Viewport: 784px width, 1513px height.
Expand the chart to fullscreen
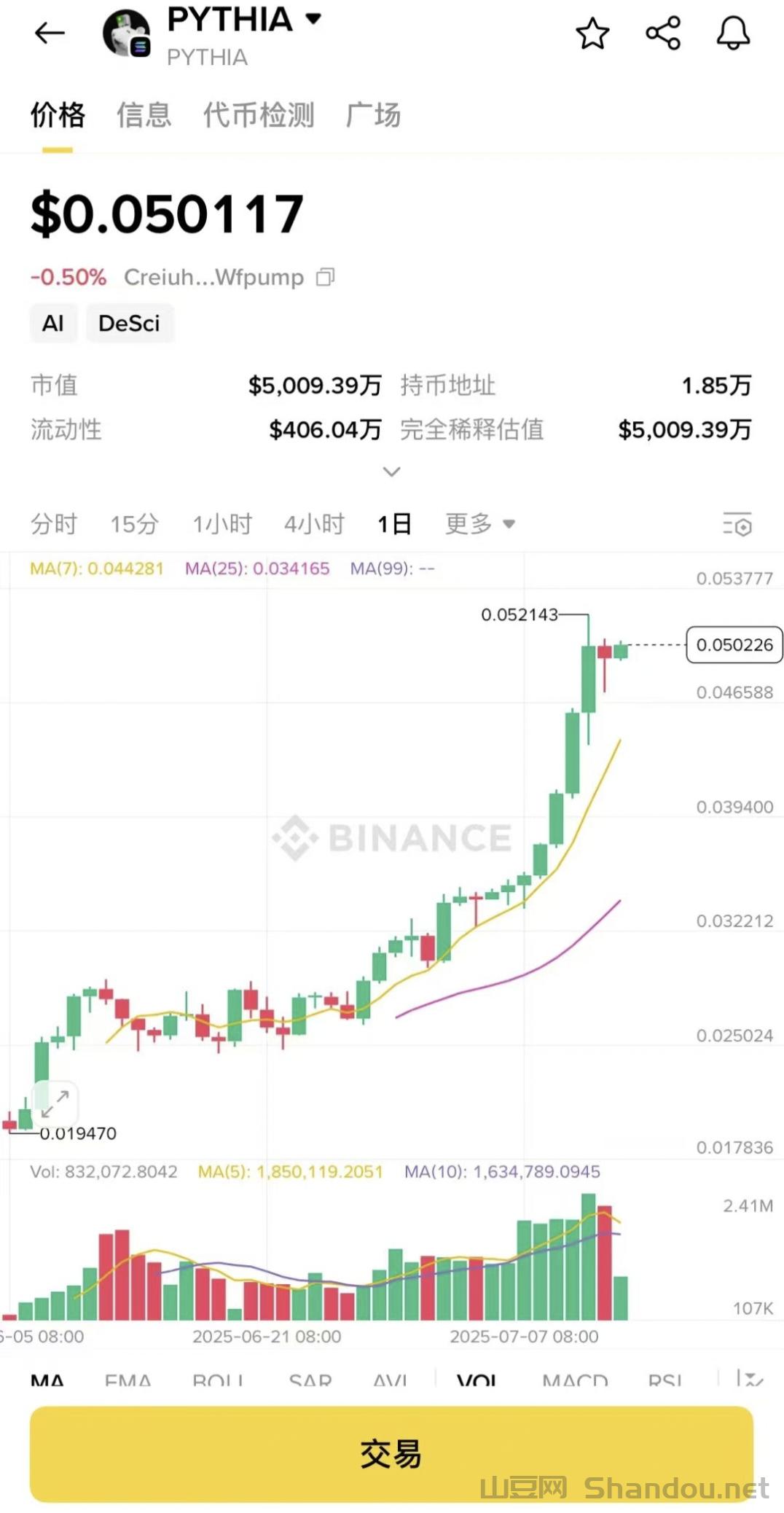click(55, 1103)
